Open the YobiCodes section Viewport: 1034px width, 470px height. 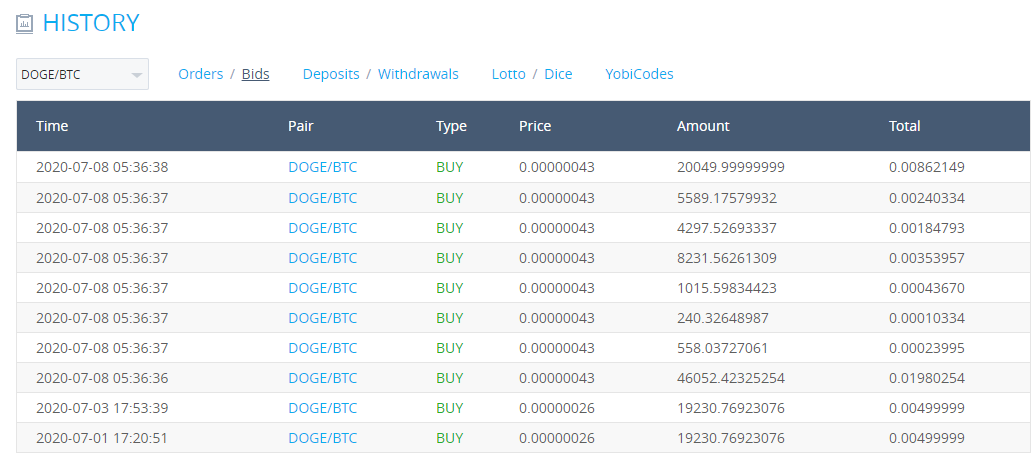tap(639, 74)
